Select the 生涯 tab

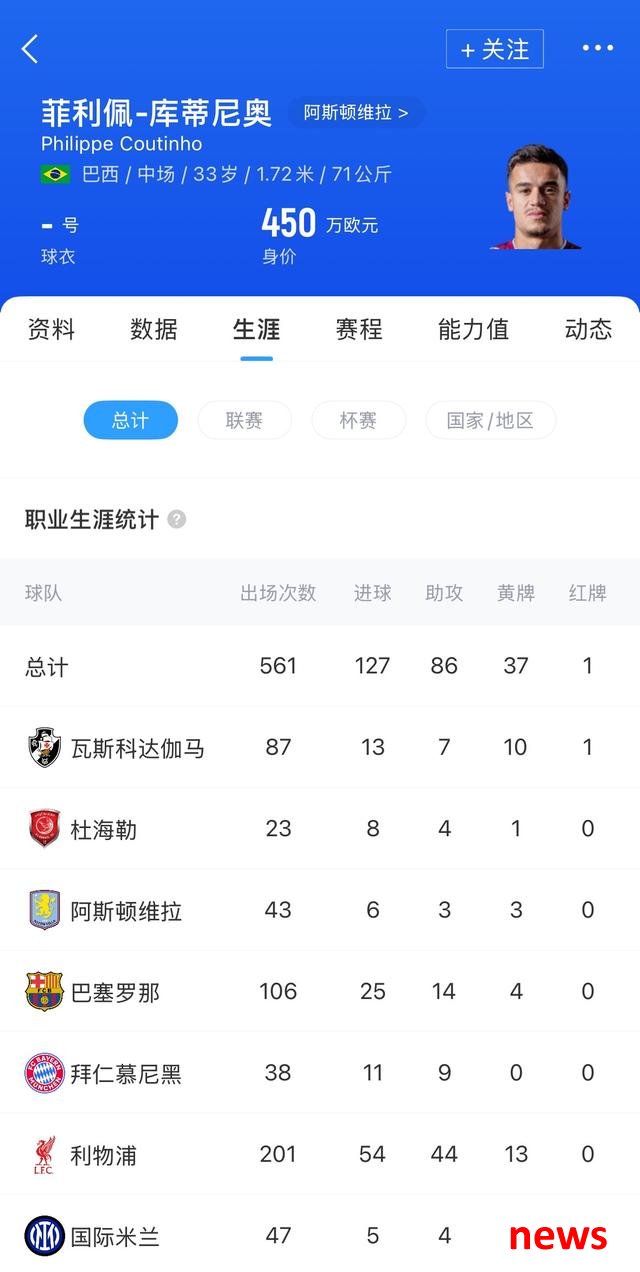coord(257,329)
